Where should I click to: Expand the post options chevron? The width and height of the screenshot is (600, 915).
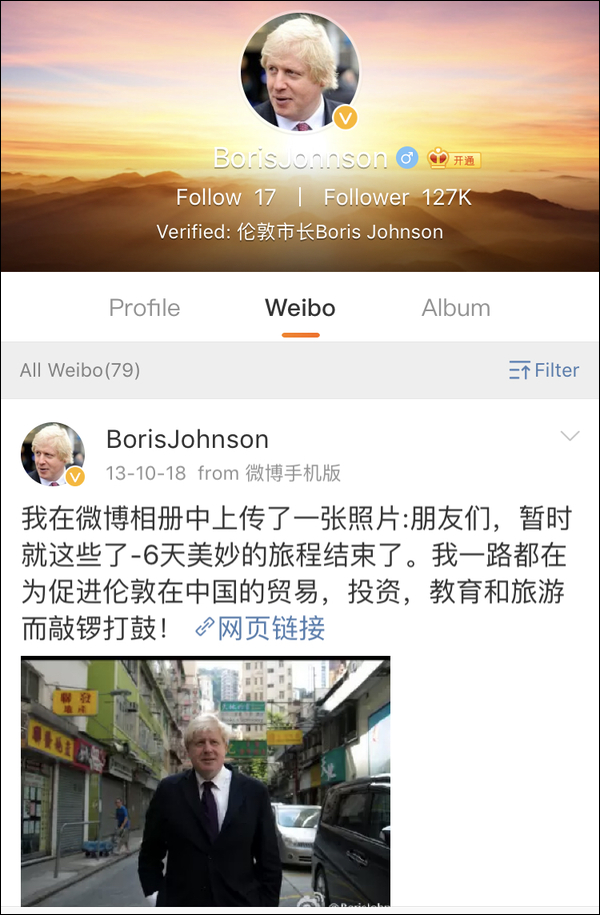coord(570,436)
